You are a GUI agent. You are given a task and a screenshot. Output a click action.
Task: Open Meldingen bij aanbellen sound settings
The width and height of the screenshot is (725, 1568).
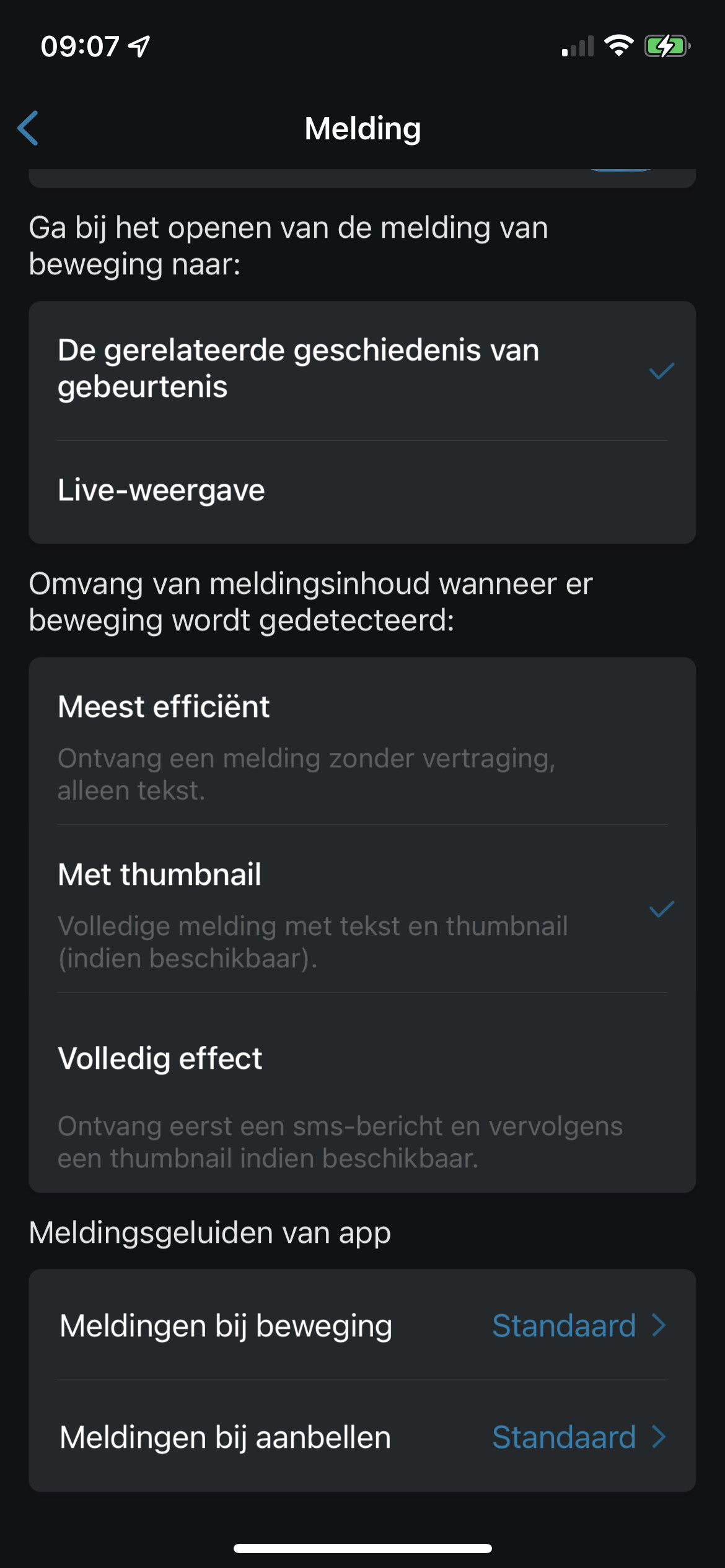pyautogui.click(x=362, y=1437)
